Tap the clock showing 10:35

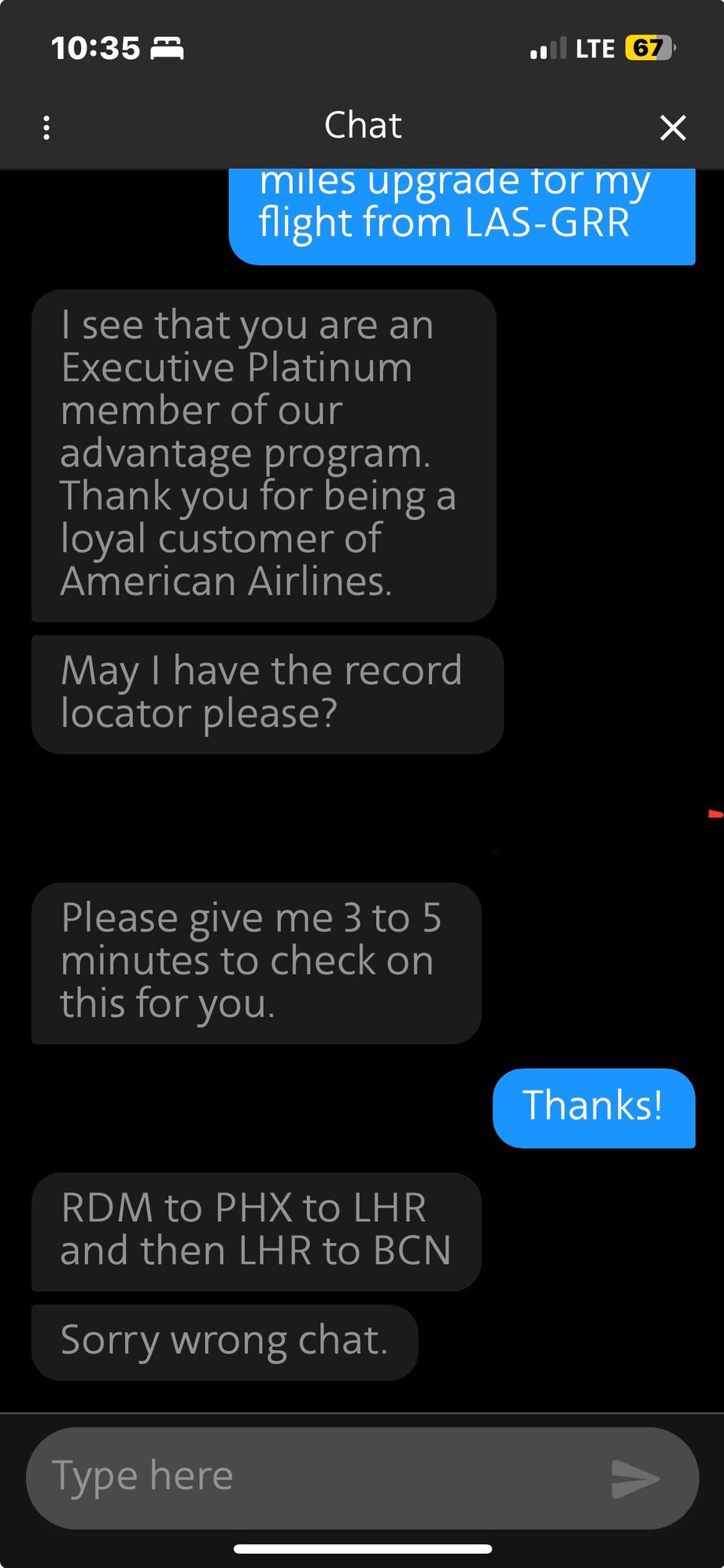click(x=94, y=47)
